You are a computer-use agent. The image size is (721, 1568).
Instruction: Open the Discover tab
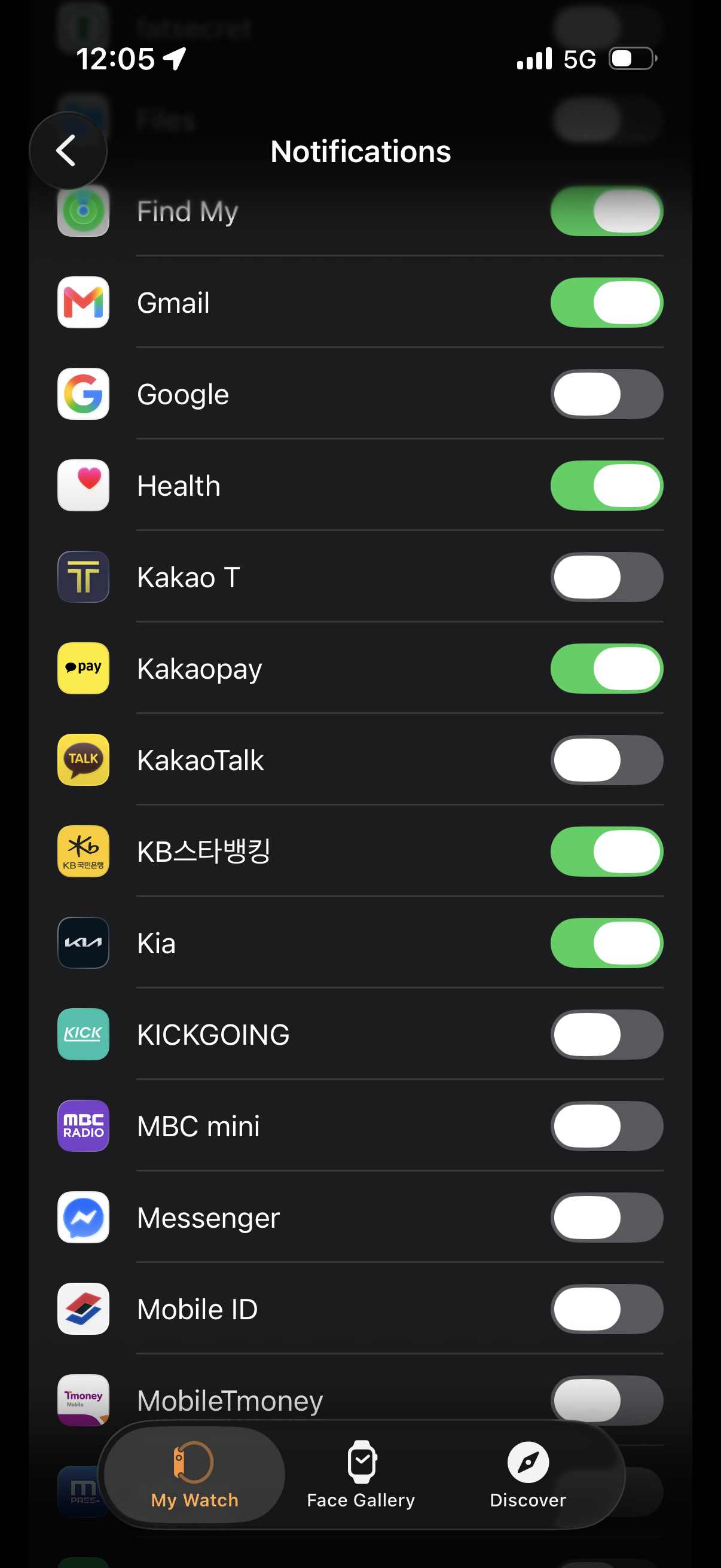coord(527,1474)
